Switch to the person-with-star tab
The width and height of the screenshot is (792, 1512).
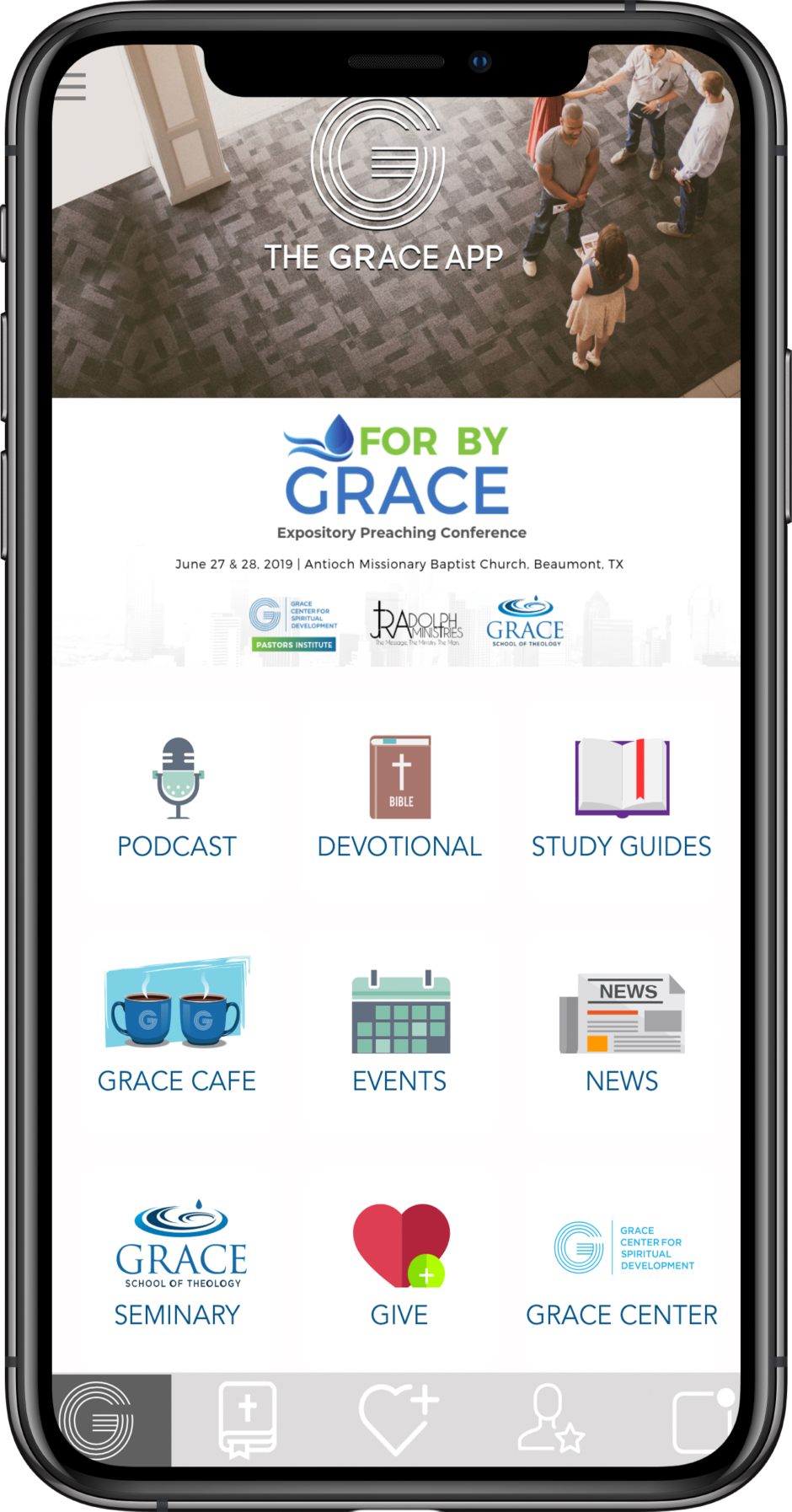click(551, 1420)
